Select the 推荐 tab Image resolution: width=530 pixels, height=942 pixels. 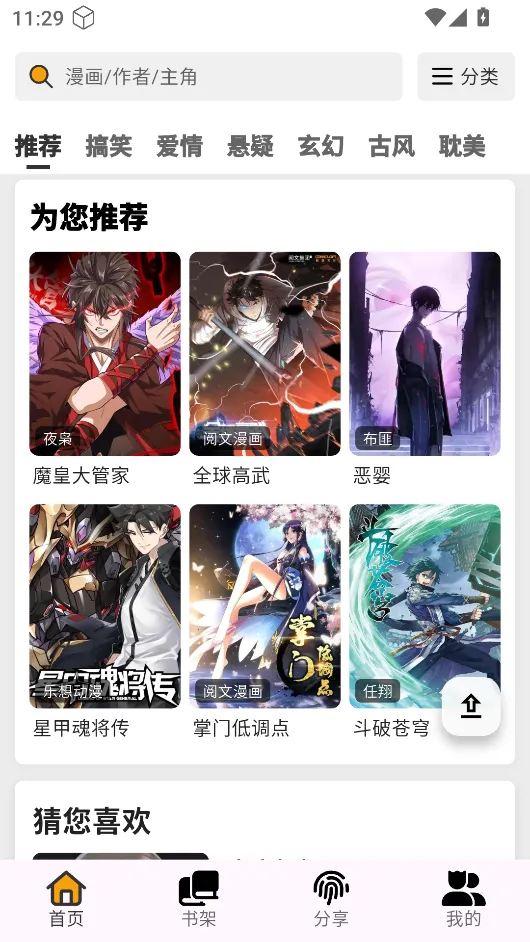pos(38,146)
